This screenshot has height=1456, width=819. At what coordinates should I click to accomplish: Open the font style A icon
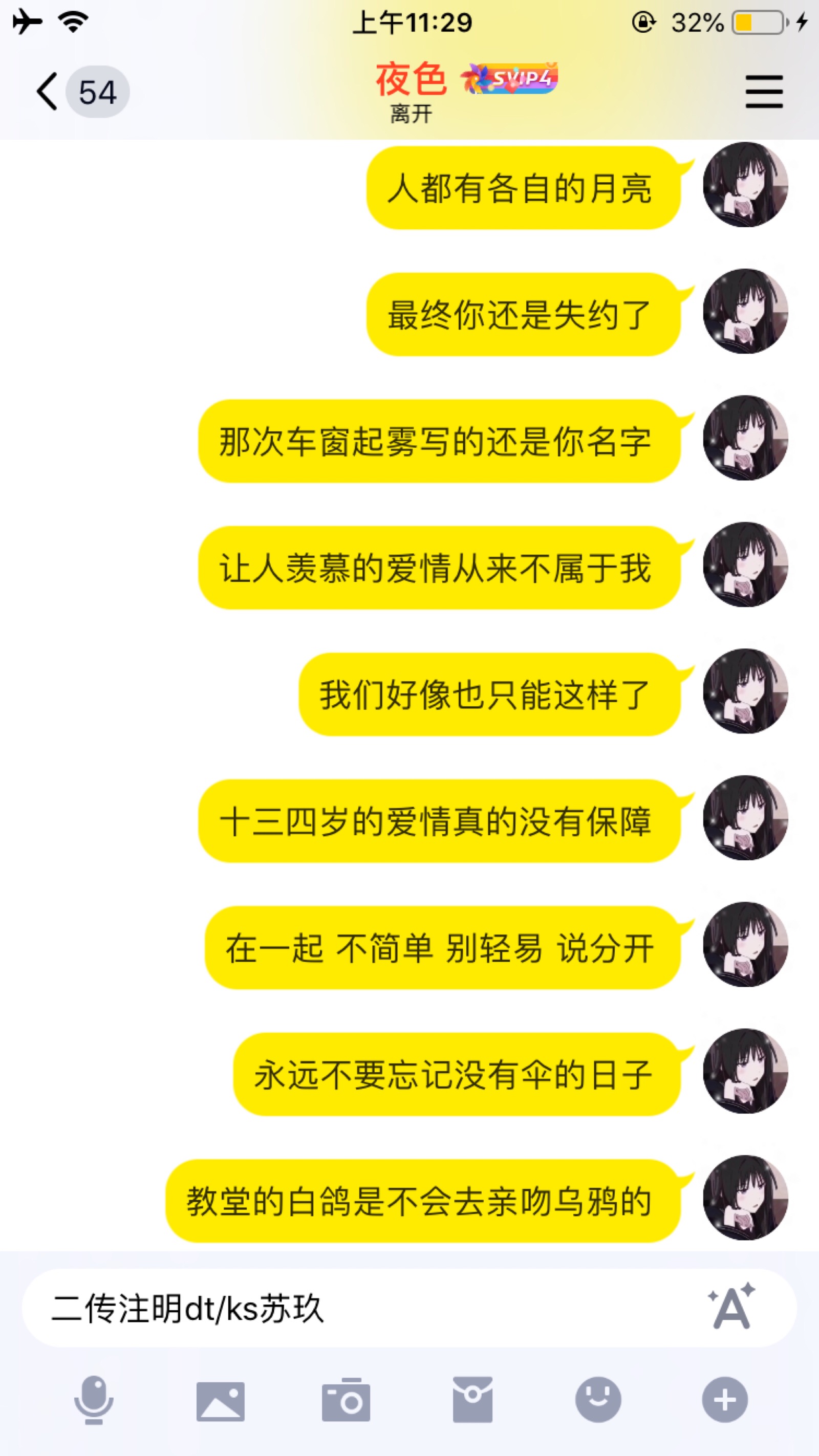pos(731,1307)
